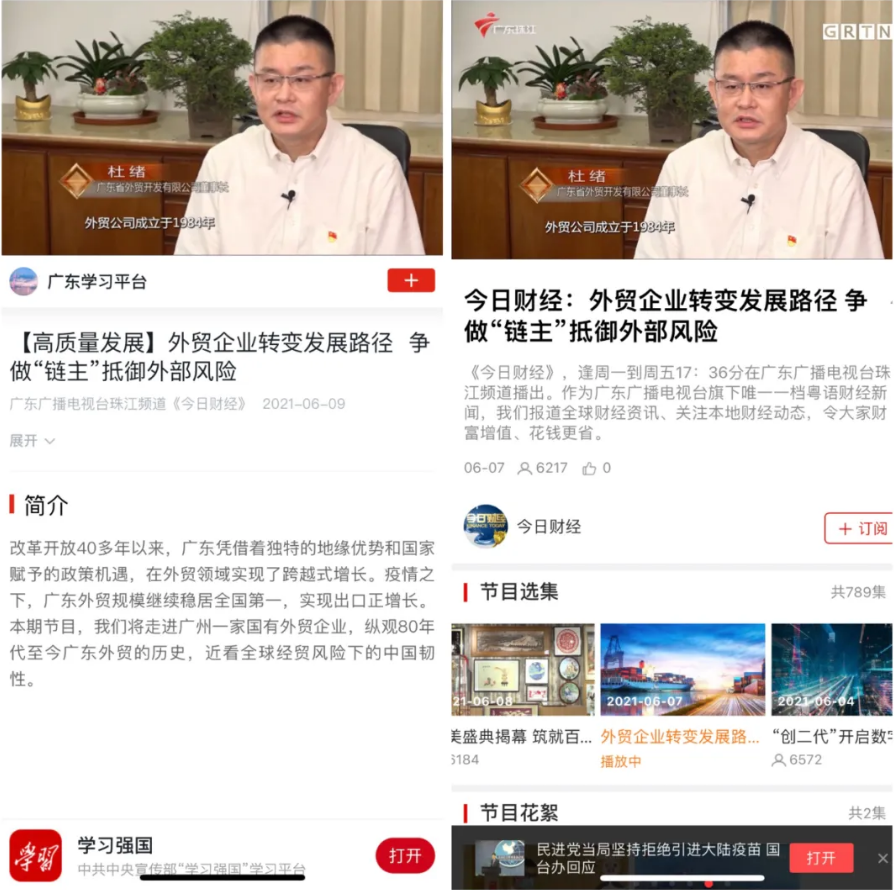
Task: Like the 今日财经 video with the thumbs-up
Action: coord(590,468)
